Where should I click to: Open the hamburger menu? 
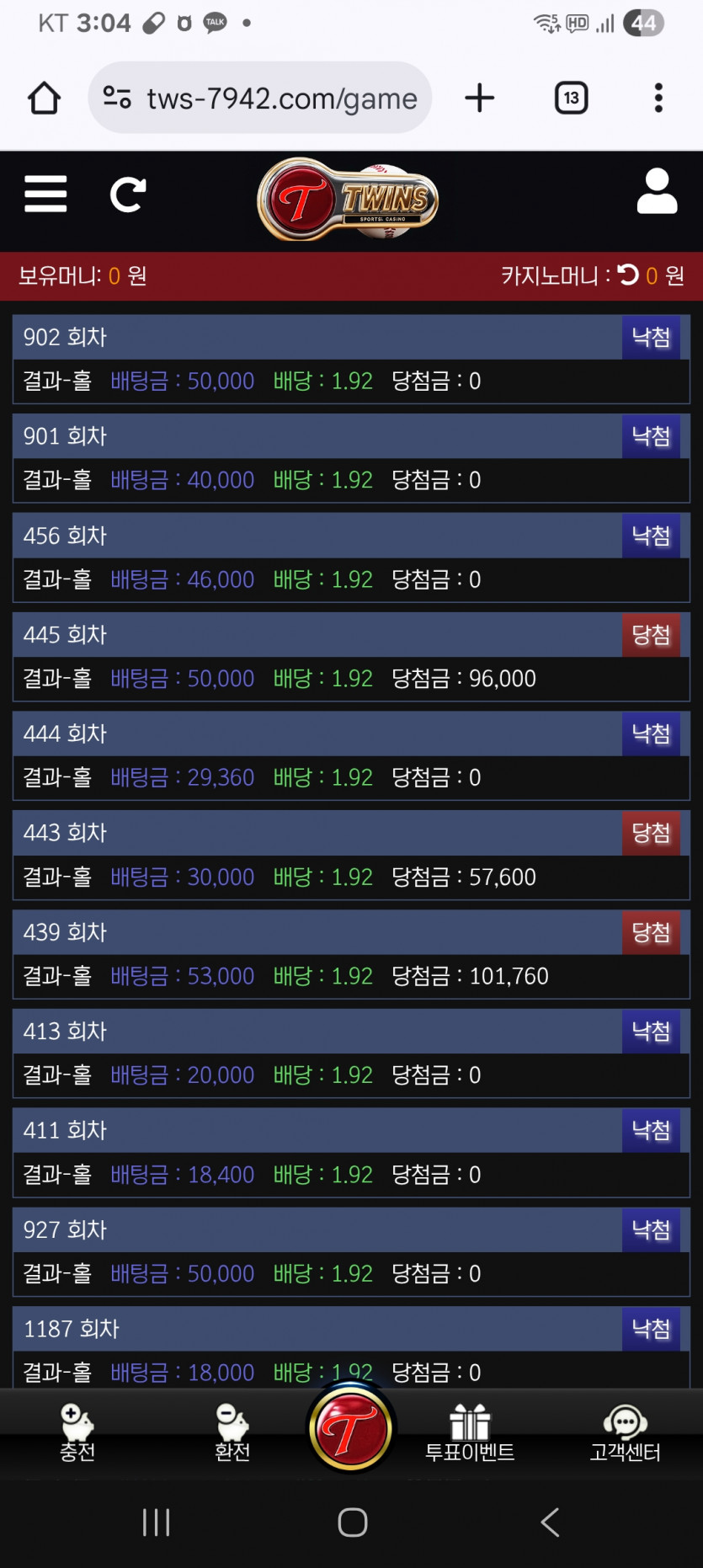click(45, 194)
